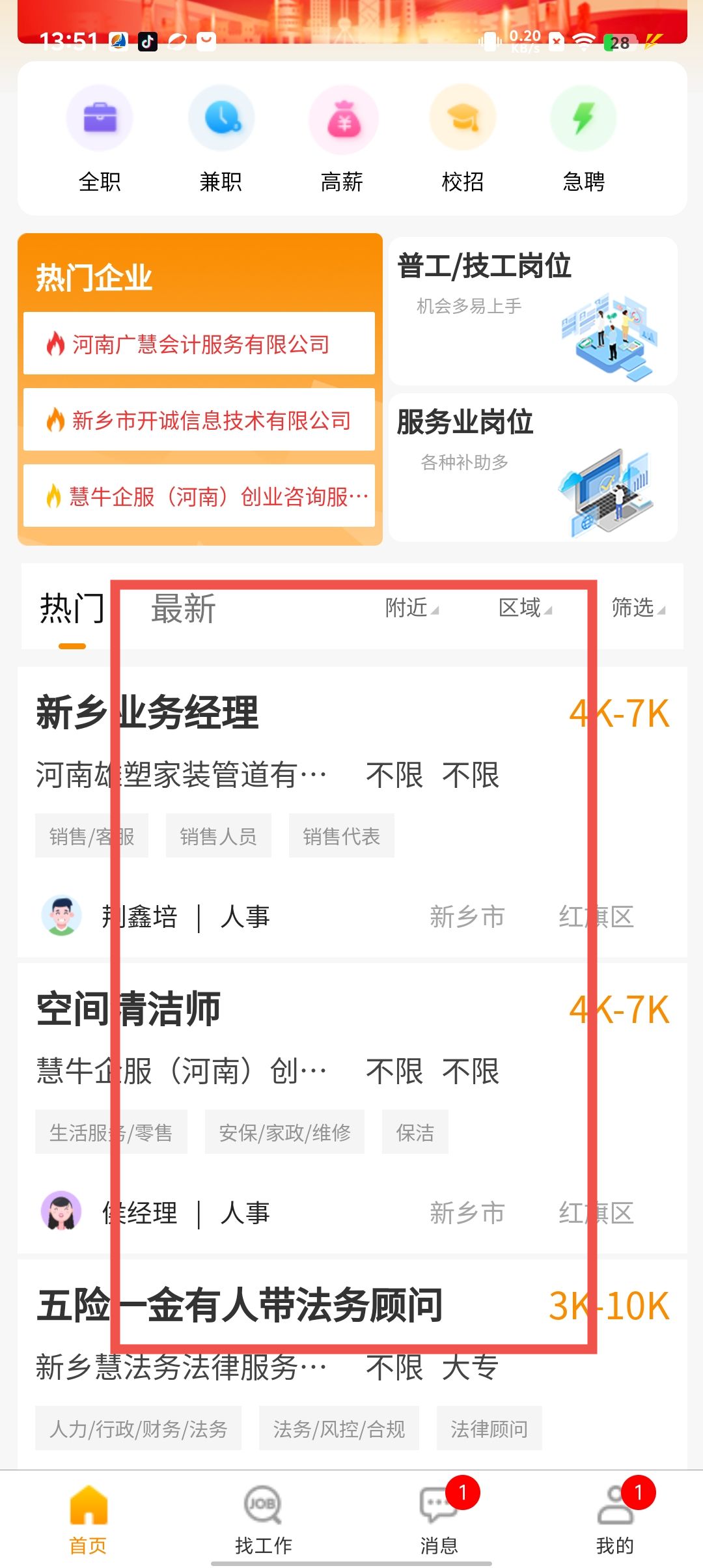Open the 筛选 filter options

[x=637, y=608]
